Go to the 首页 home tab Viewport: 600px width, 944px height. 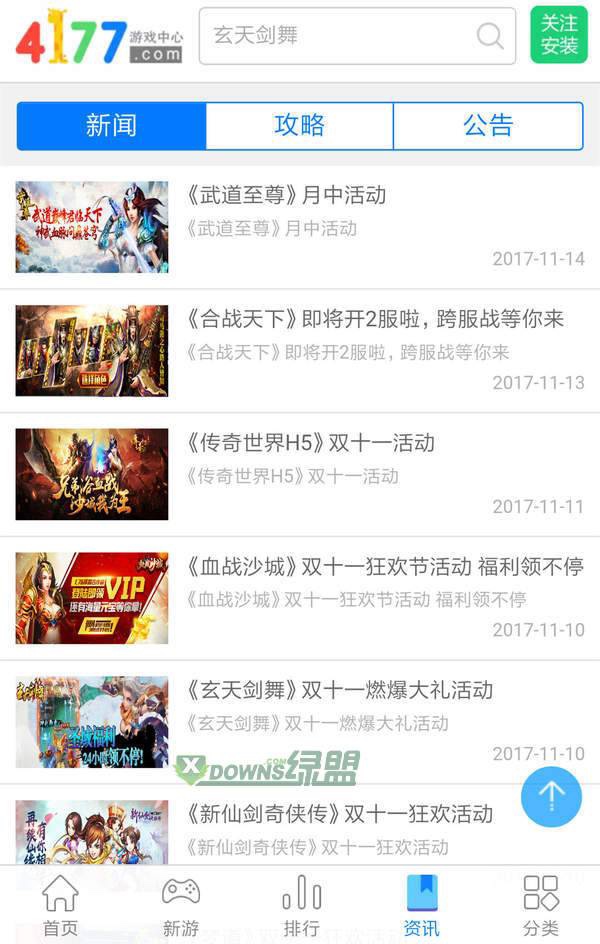click(x=60, y=905)
